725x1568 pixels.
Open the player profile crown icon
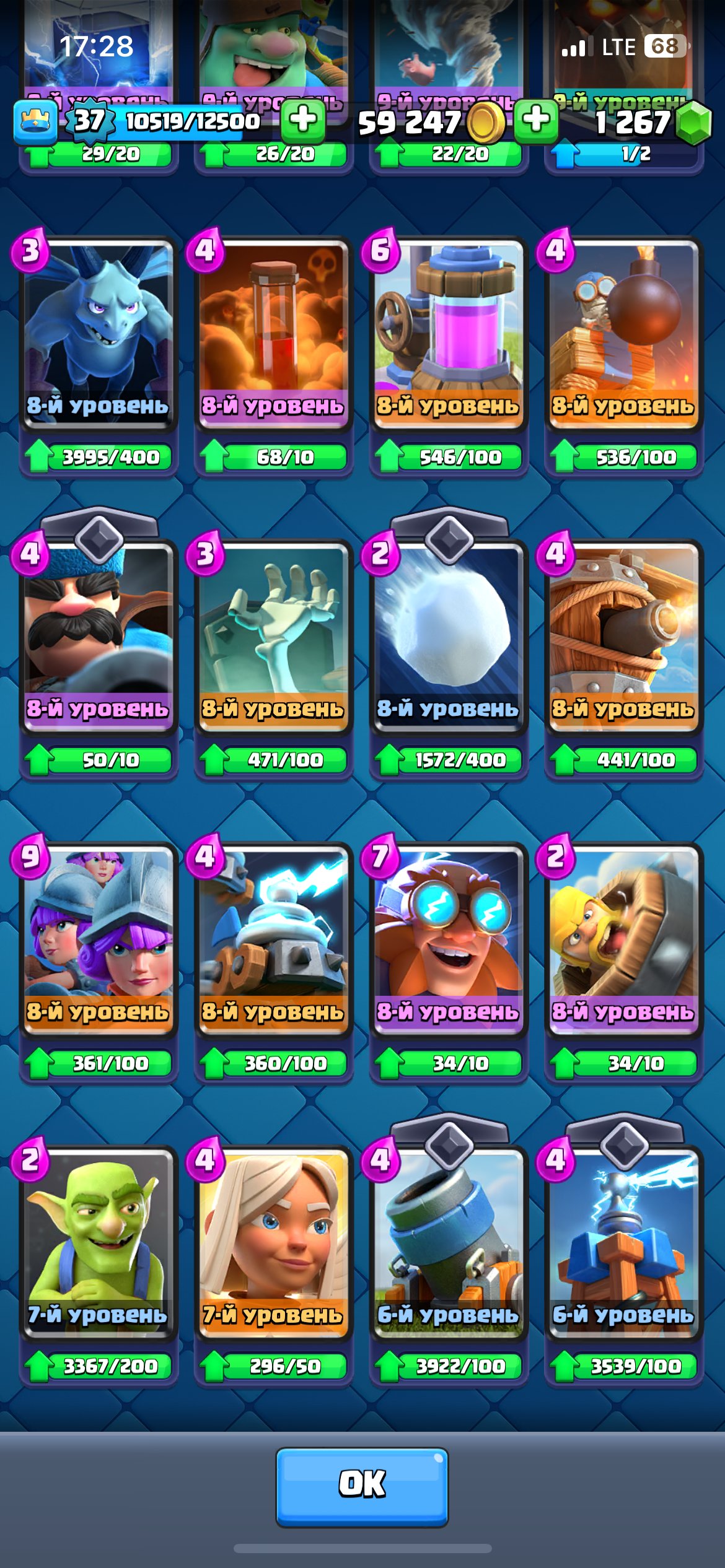click(35, 120)
